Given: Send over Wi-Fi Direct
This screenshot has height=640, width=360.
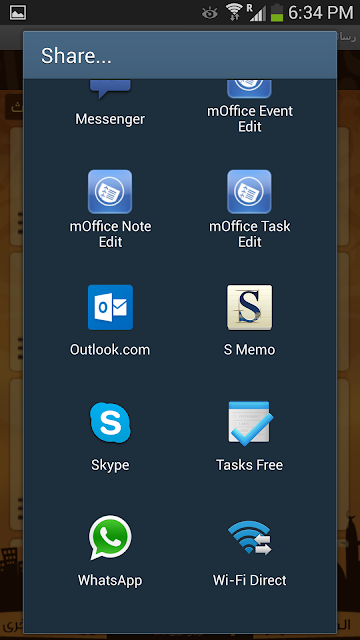Looking at the screenshot, I should pos(249,551).
